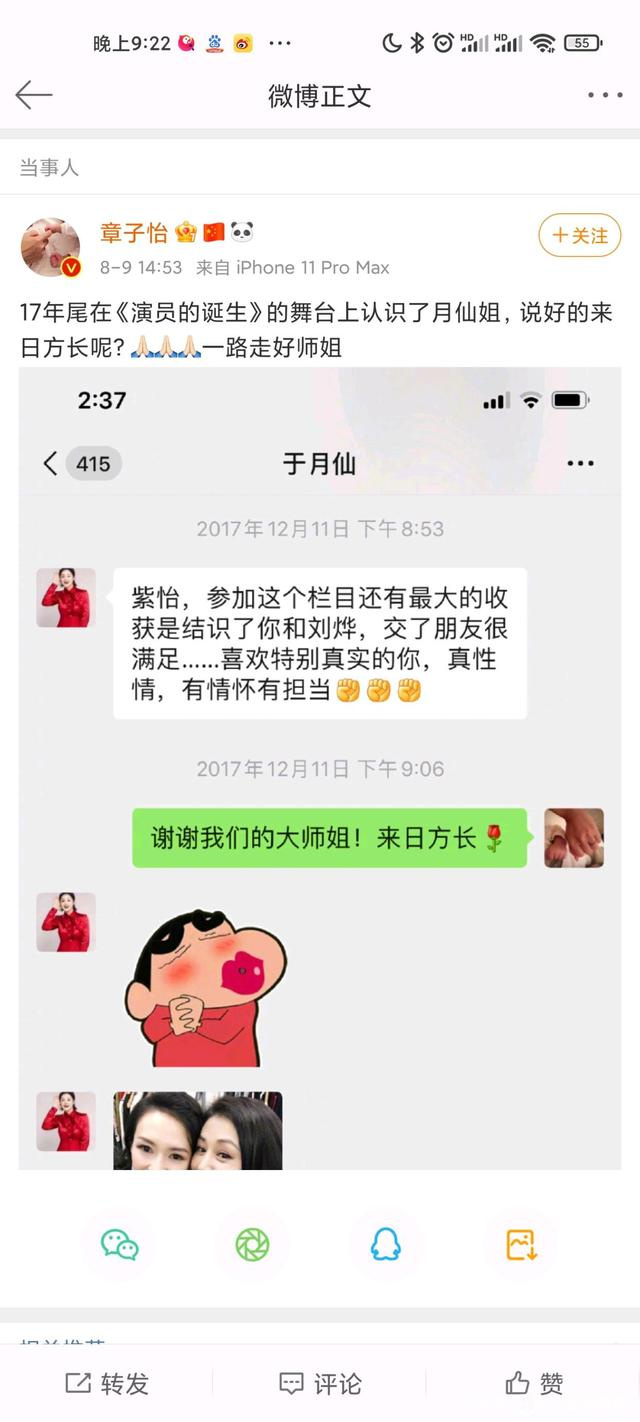Image resolution: width=640 pixels, height=1422 pixels.
Task: Go back from the Weibo post
Action: click(33, 96)
